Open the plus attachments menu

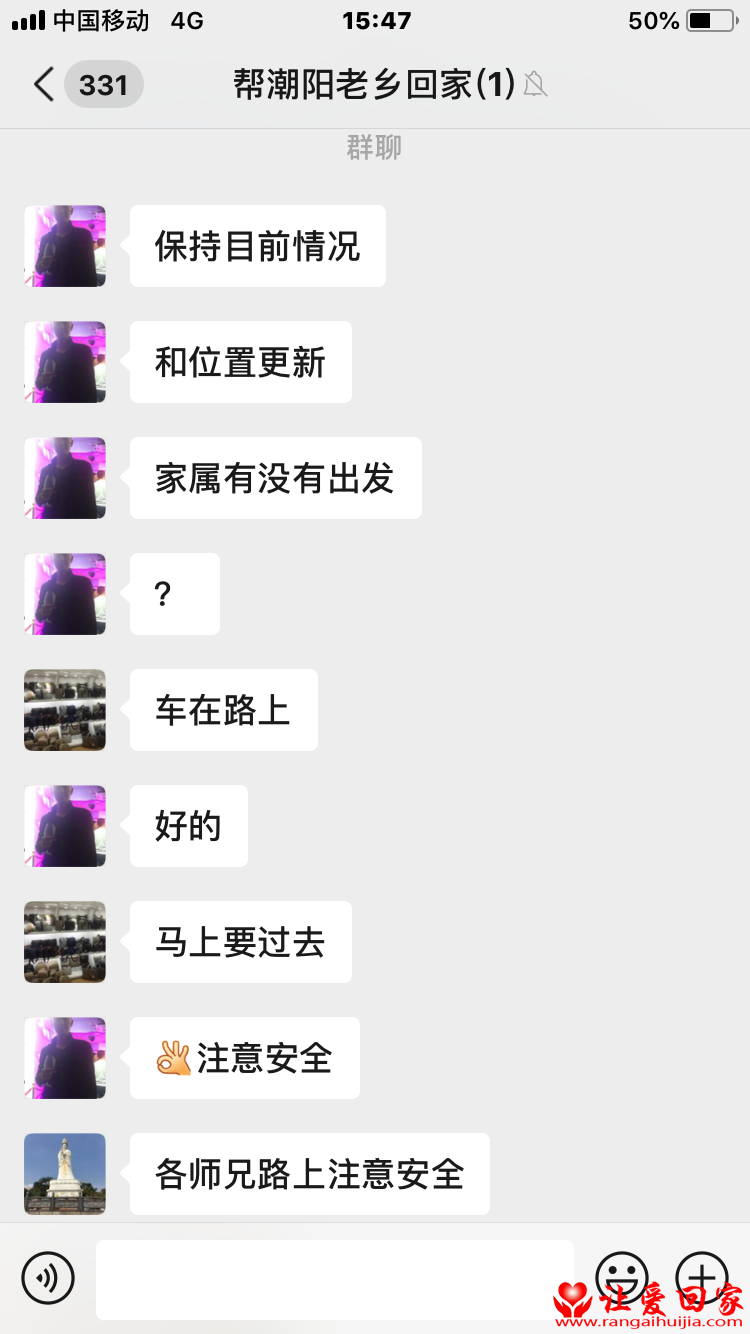[702, 1277]
